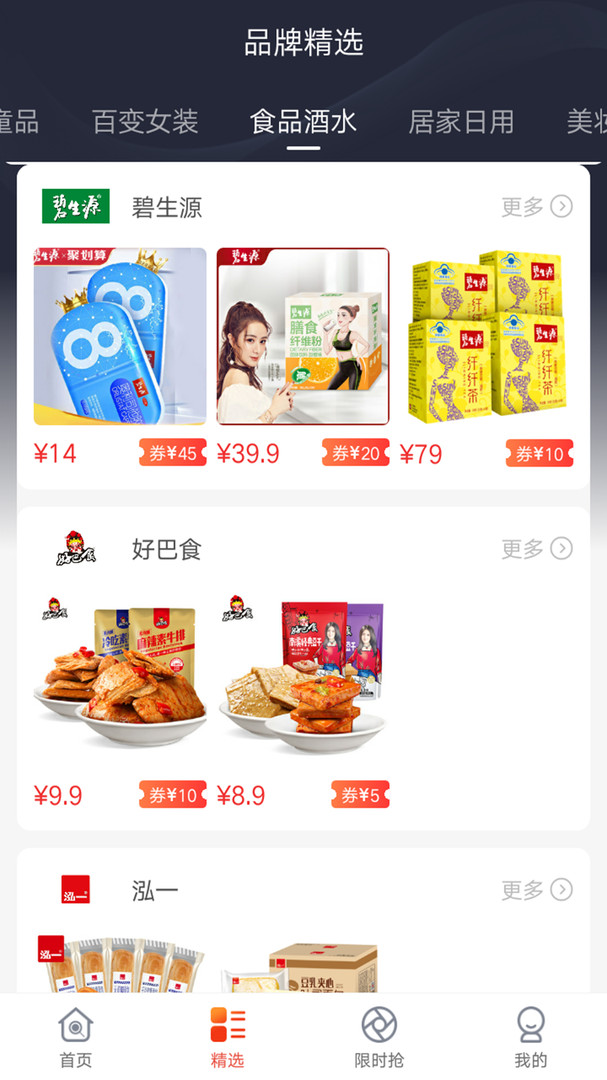Open the ¥14 碧生源 product
Screen dimensions: 607x1080
[120, 337]
